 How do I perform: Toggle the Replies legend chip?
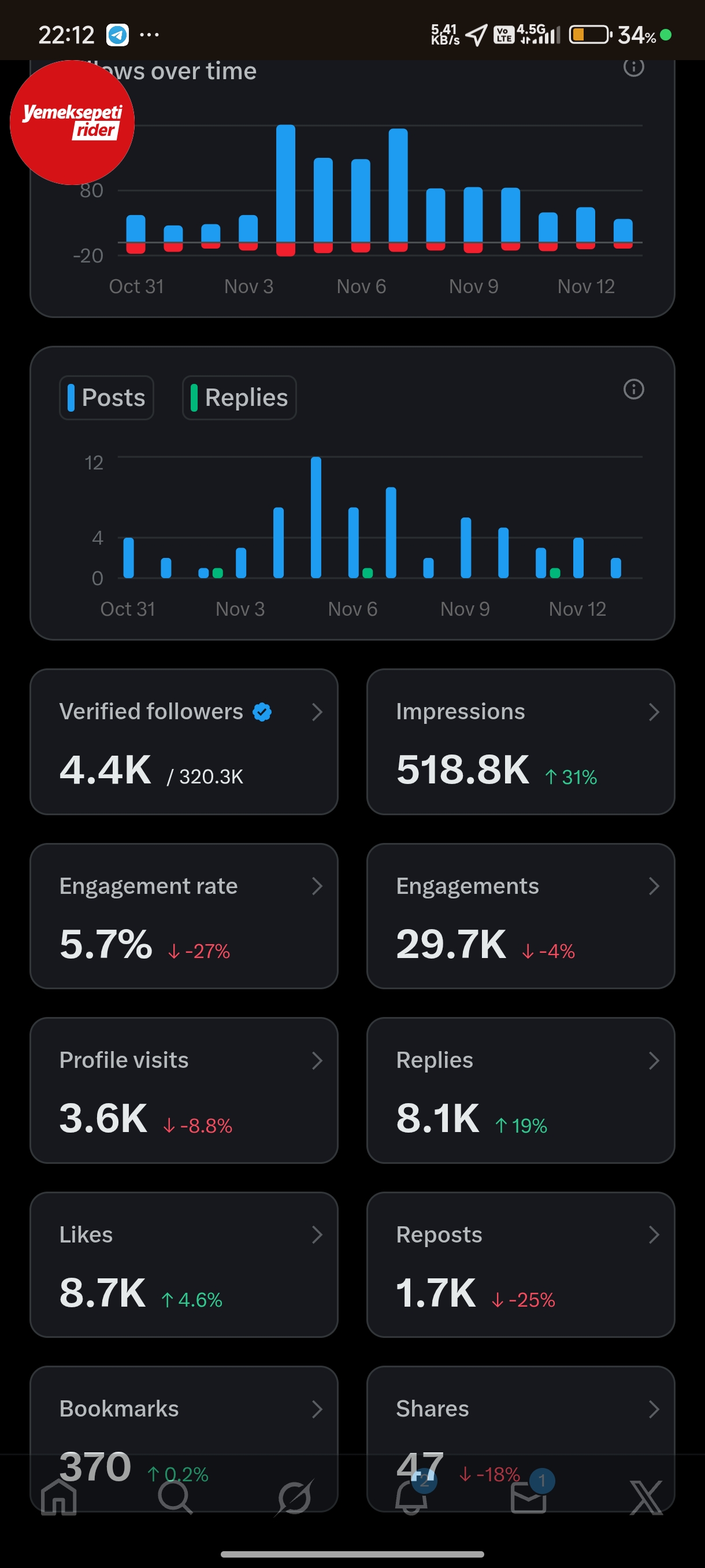[x=239, y=397]
